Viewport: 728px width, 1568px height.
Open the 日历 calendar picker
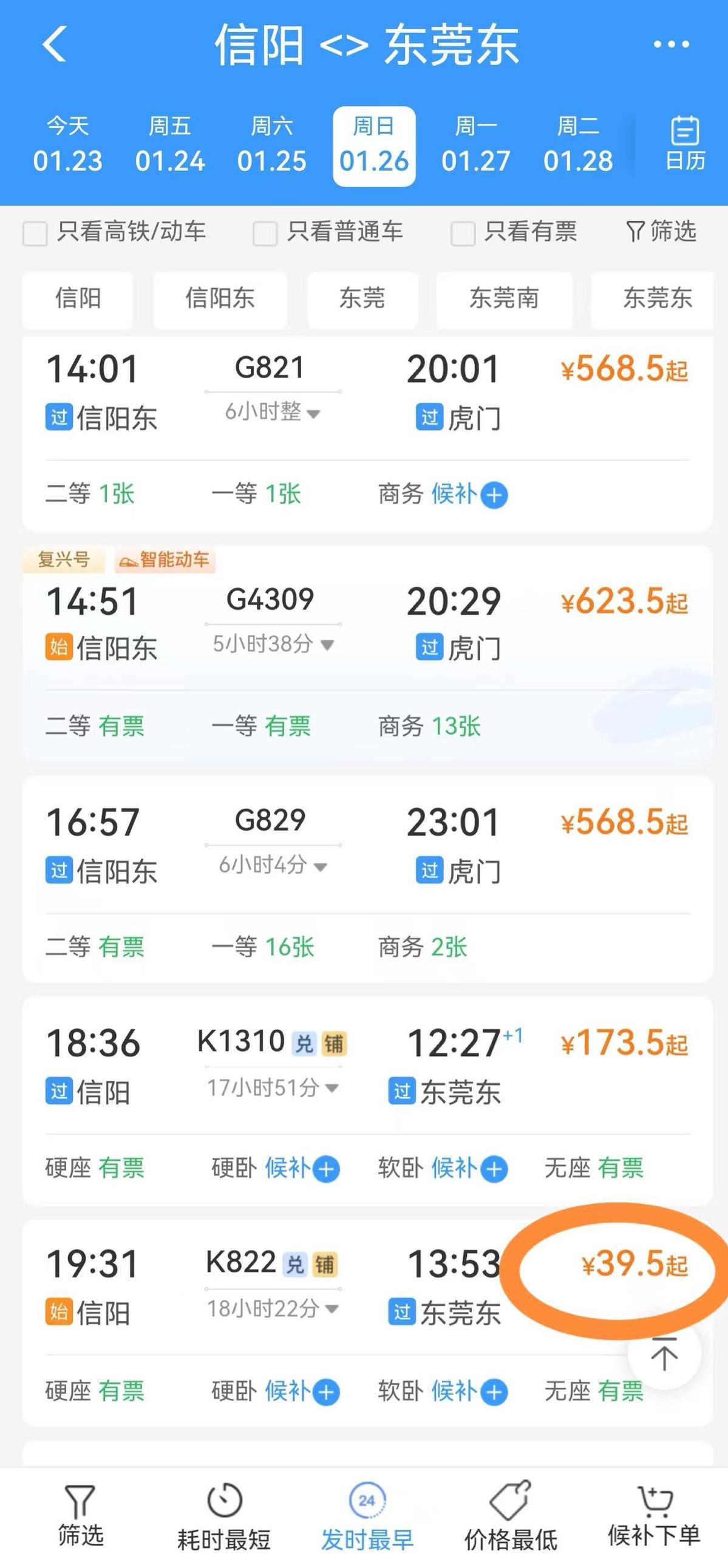pyautogui.click(x=685, y=144)
